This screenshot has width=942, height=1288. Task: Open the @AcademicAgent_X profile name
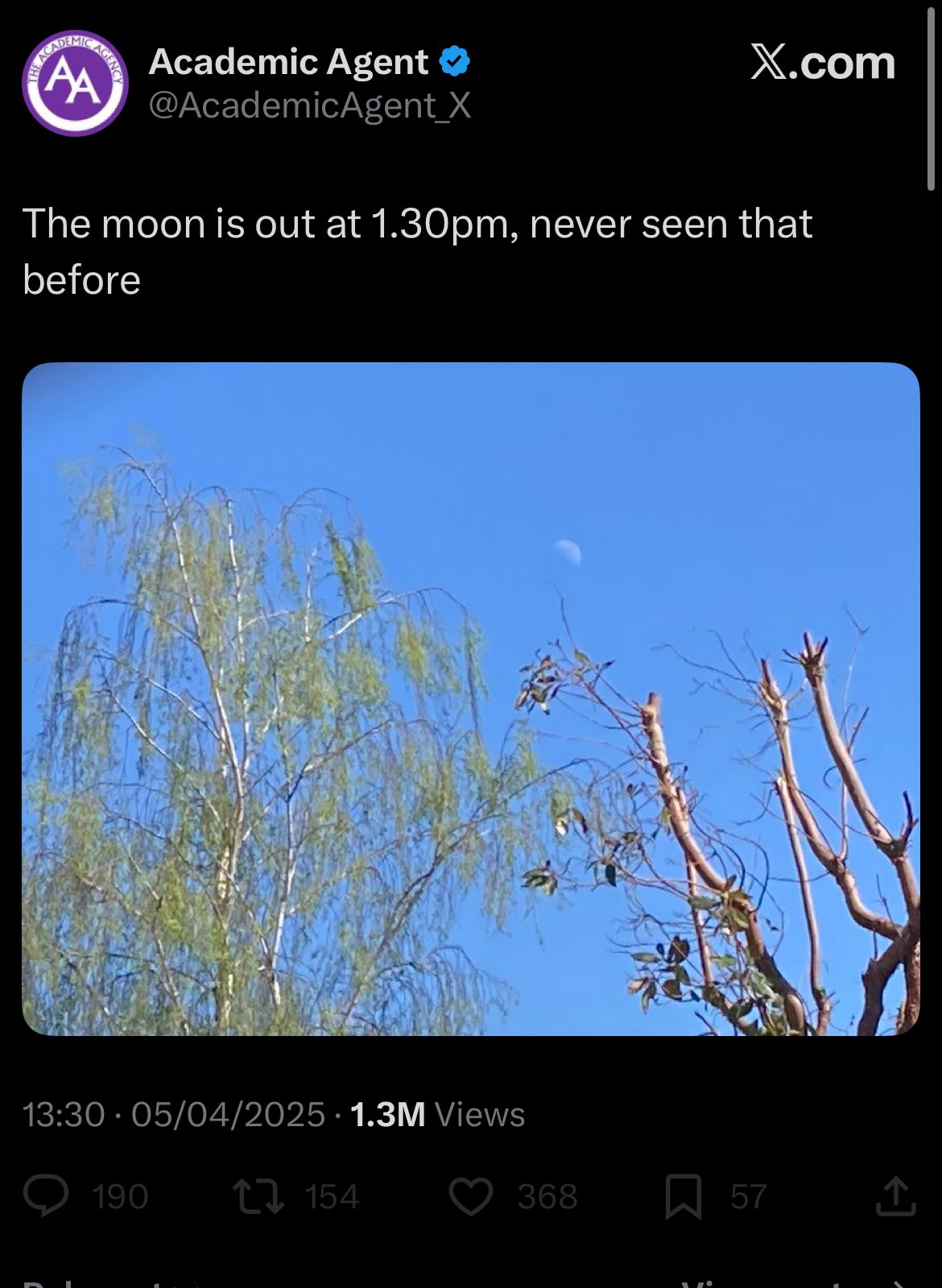309,105
